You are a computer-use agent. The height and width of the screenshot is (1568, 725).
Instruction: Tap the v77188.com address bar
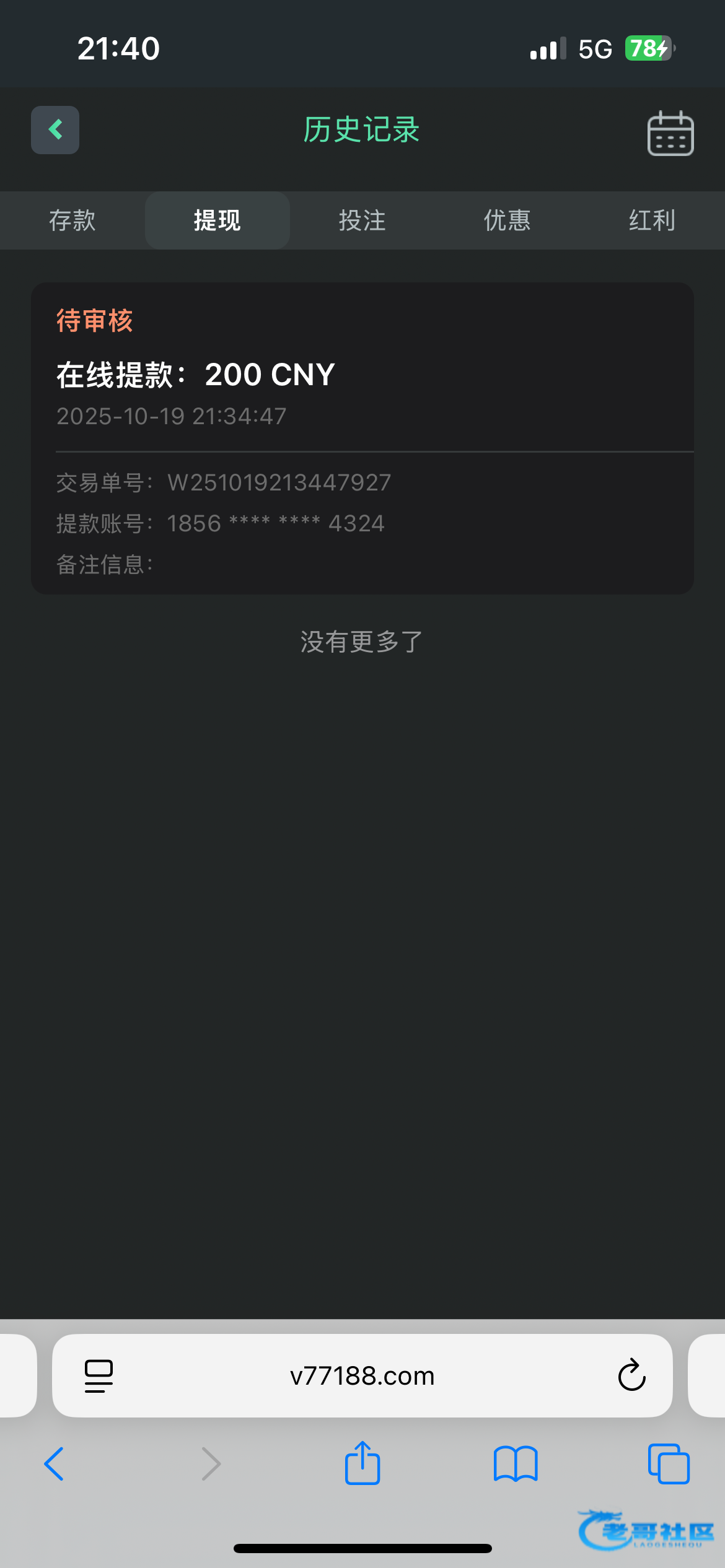(362, 1376)
